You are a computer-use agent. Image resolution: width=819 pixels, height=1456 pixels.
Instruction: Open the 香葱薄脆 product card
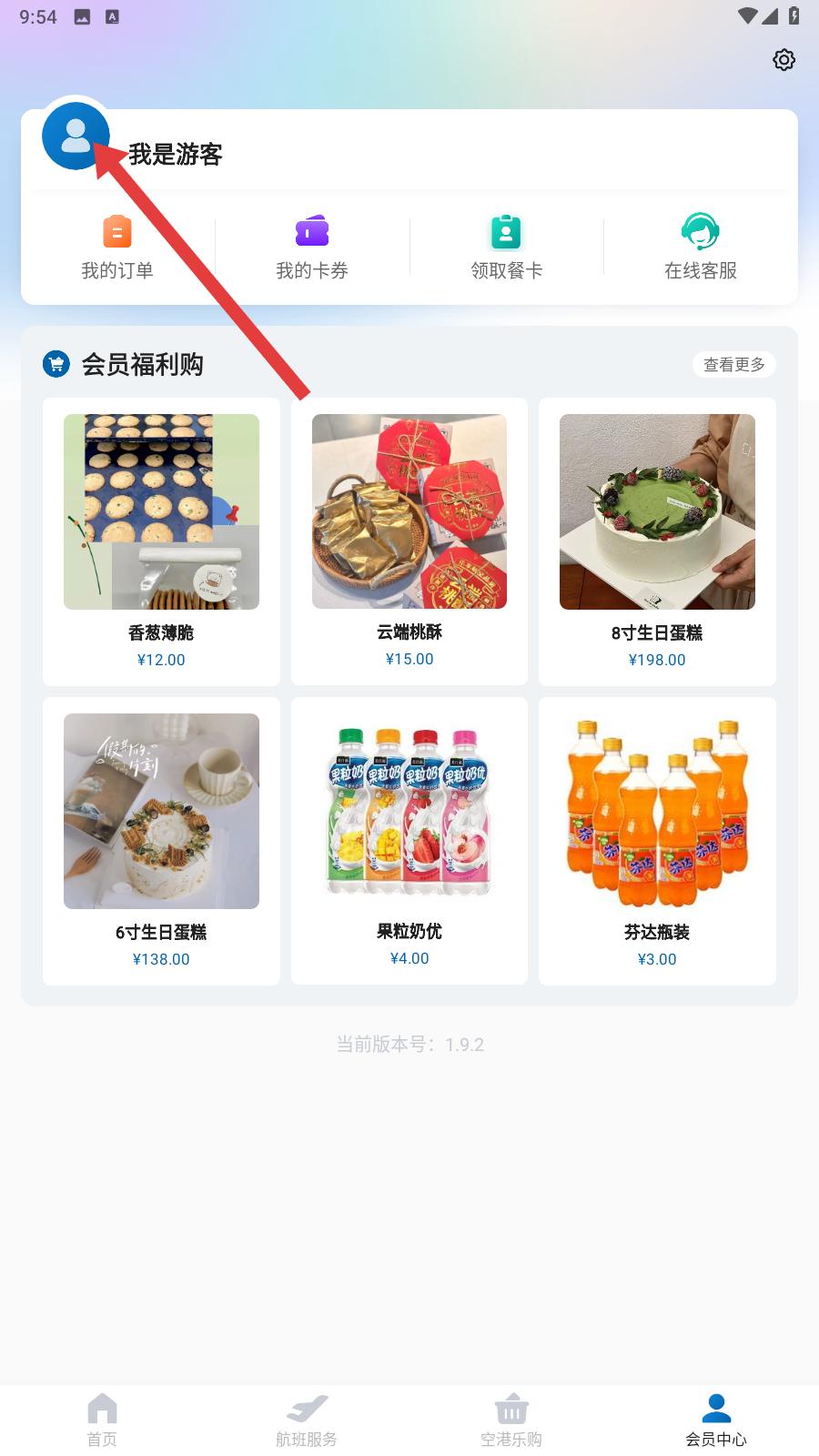pos(161,541)
